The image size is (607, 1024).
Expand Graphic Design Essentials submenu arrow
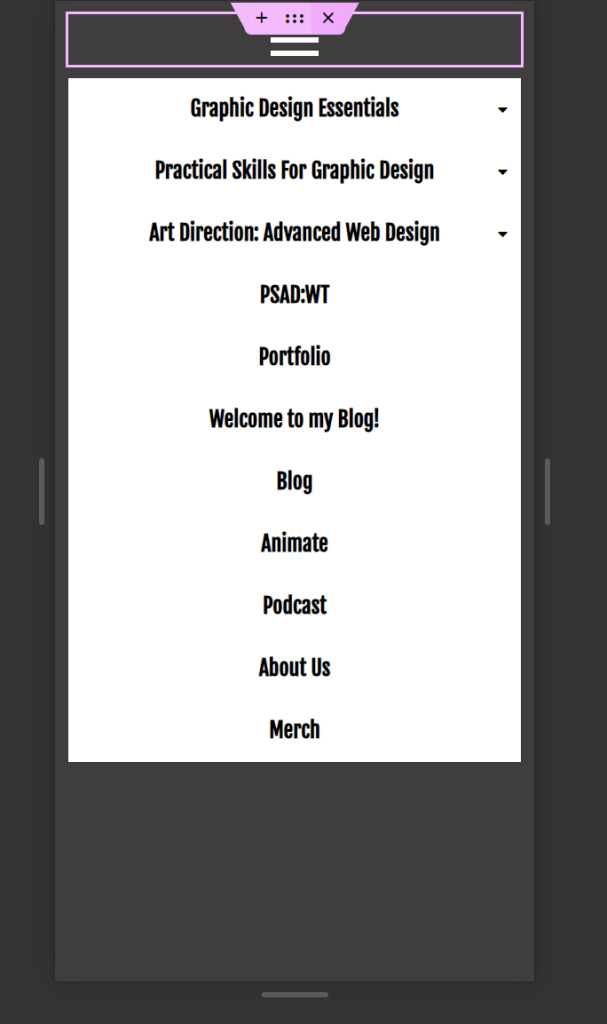point(502,110)
